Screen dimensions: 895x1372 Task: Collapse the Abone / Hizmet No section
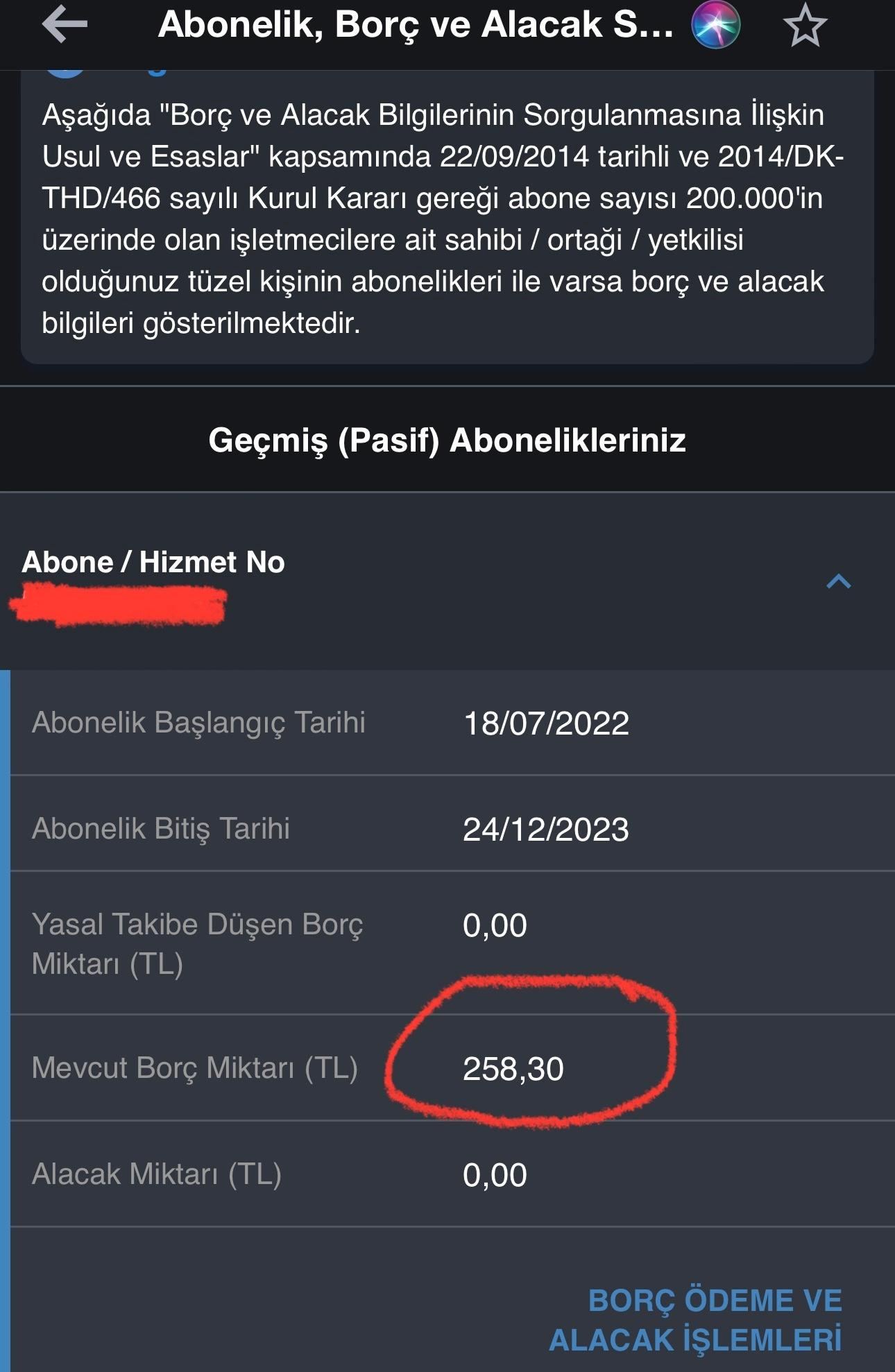coord(838,581)
